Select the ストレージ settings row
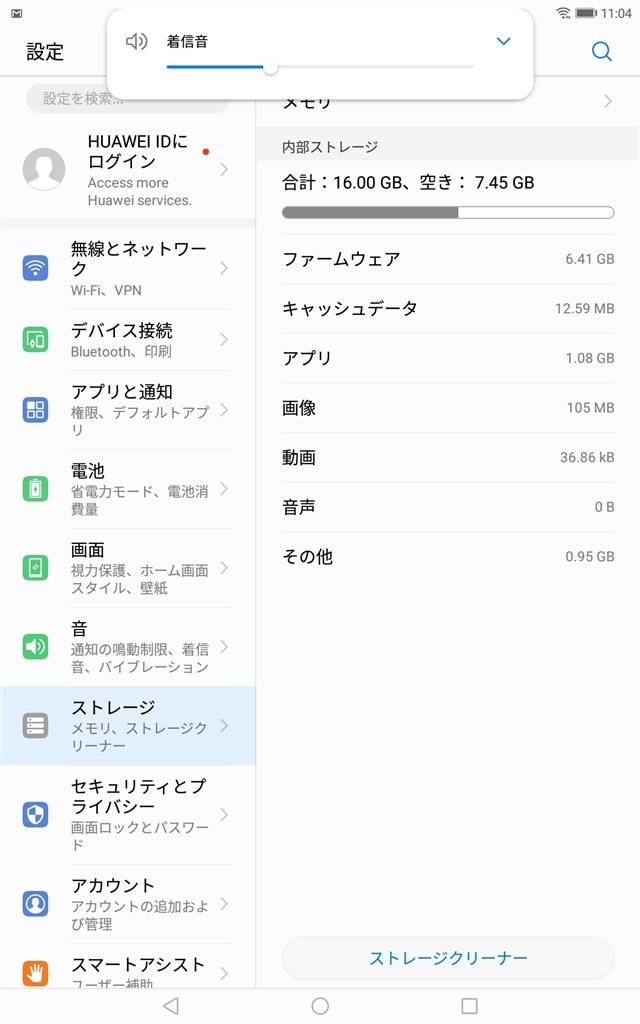Image resolution: width=640 pixels, height=1024 pixels. coord(127,726)
